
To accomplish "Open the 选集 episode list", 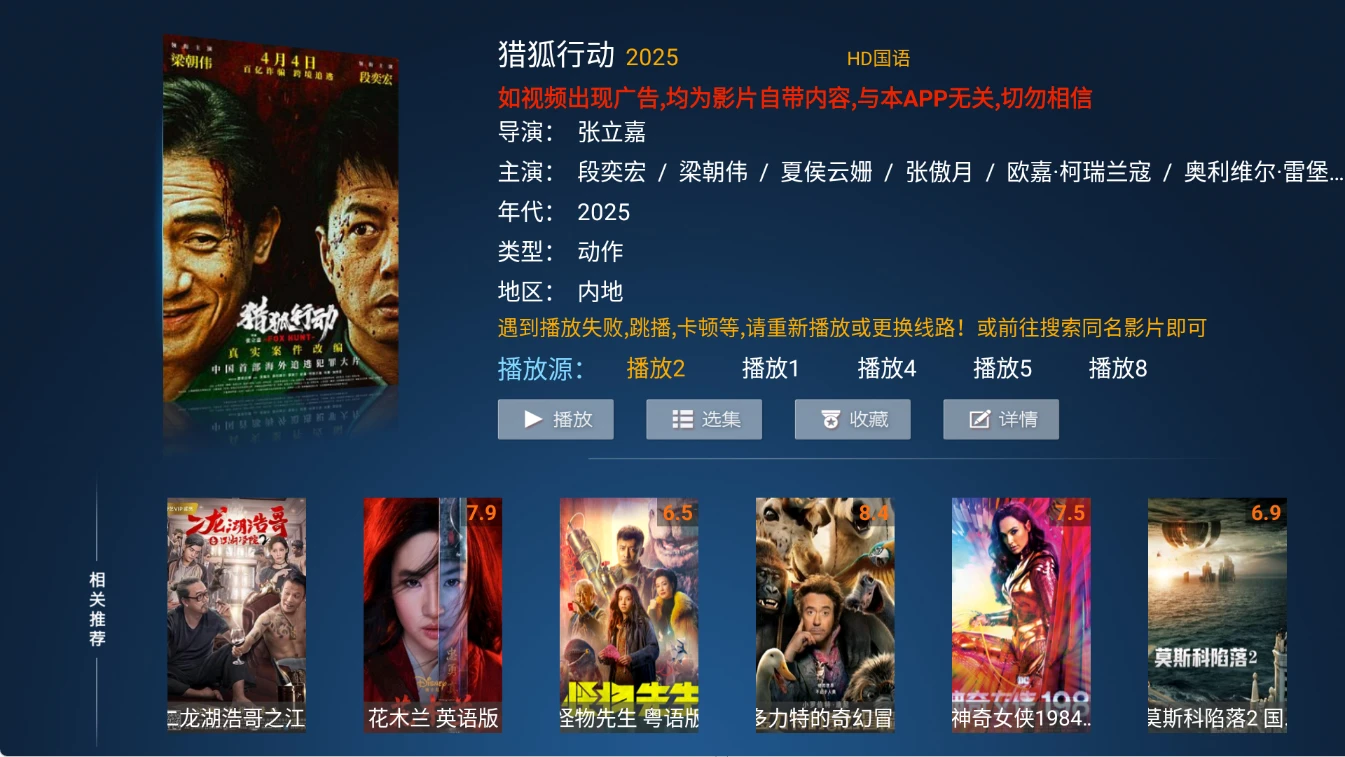I will pyautogui.click(x=703, y=419).
